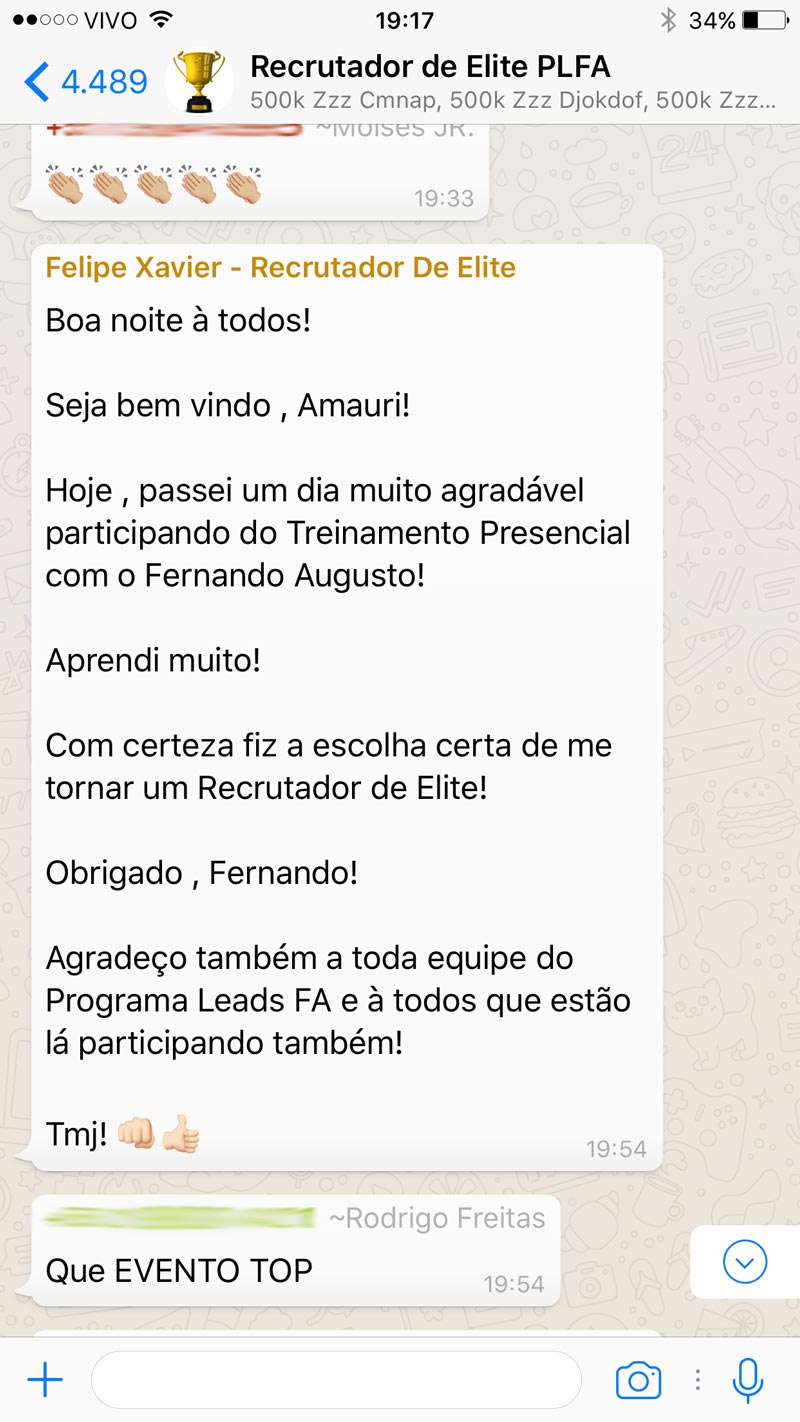Open Felipe Xavier's sender name

(x=281, y=268)
